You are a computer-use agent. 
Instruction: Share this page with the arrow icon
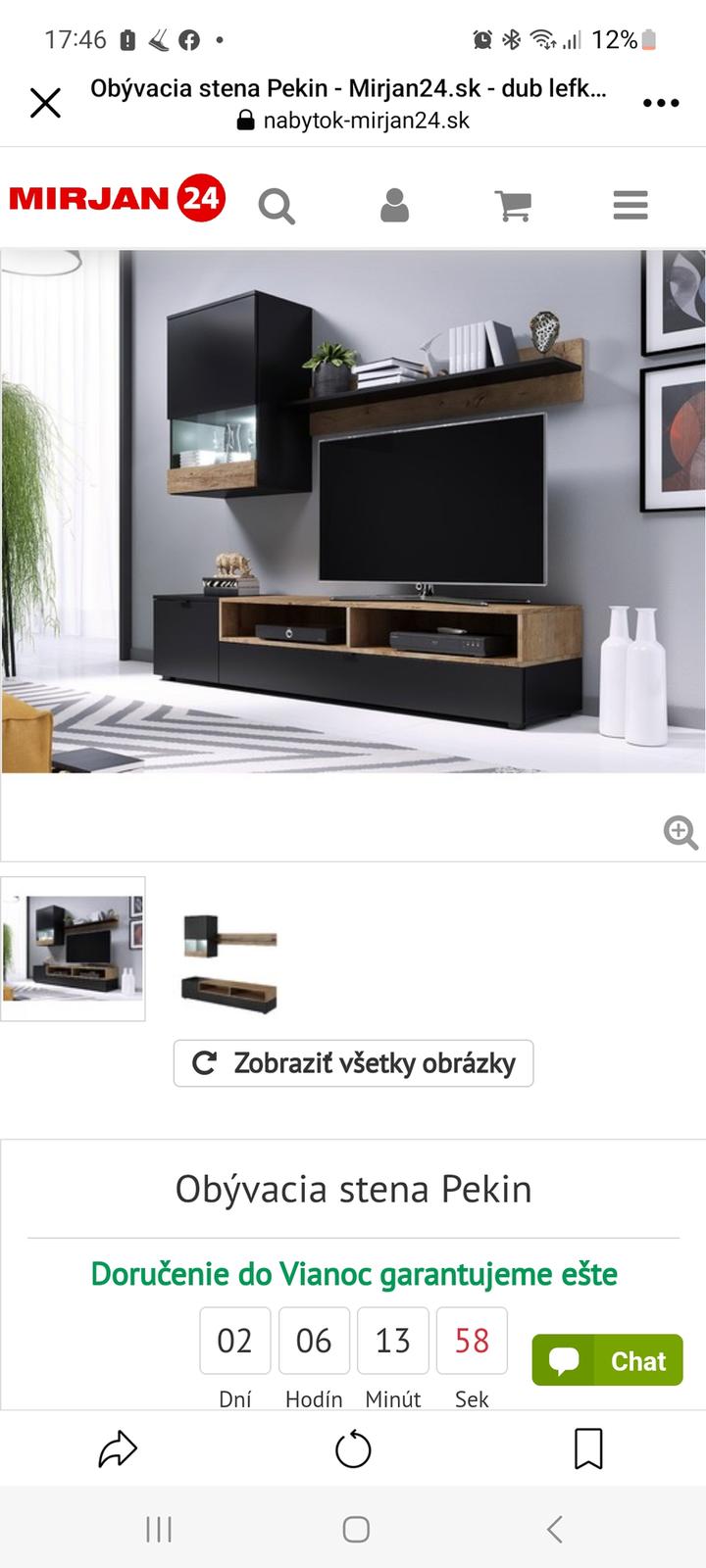(x=118, y=1449)
